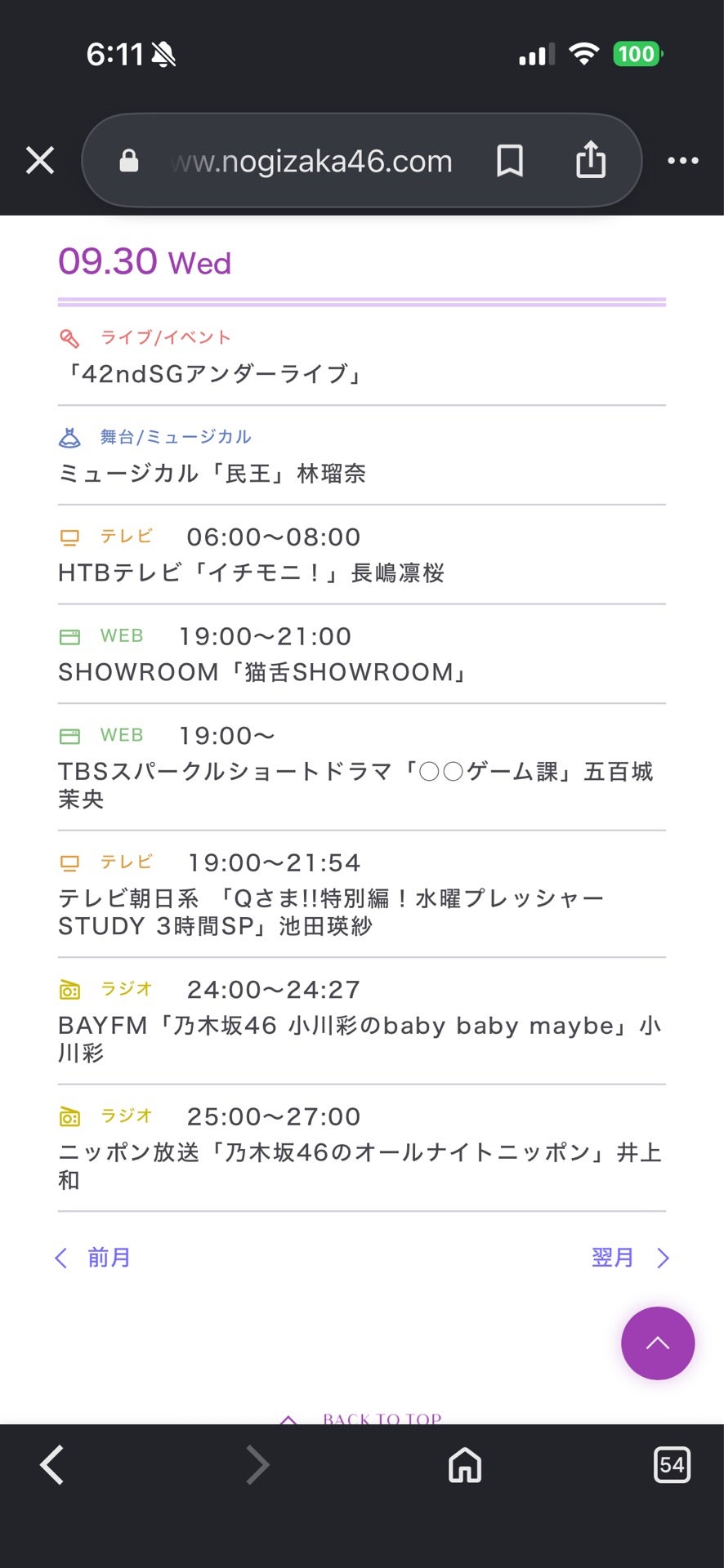
Task: Open the browser home page
Action: pyautogui.click(x=465, y=1464)
